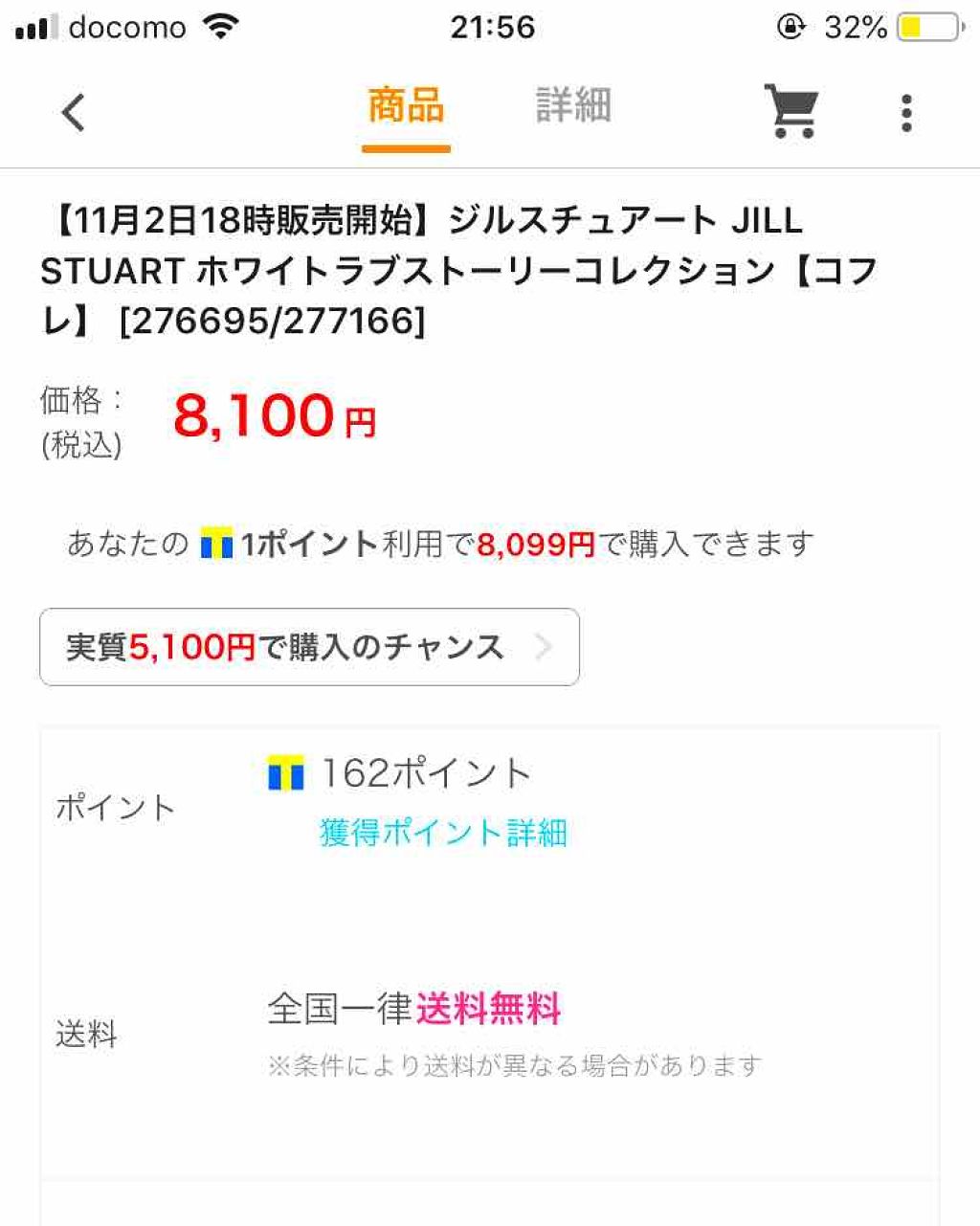The width and height of the screenshot is (980, 1226).
Task: Switch to the 詳細 tab
Action: (x=574, y=106)
